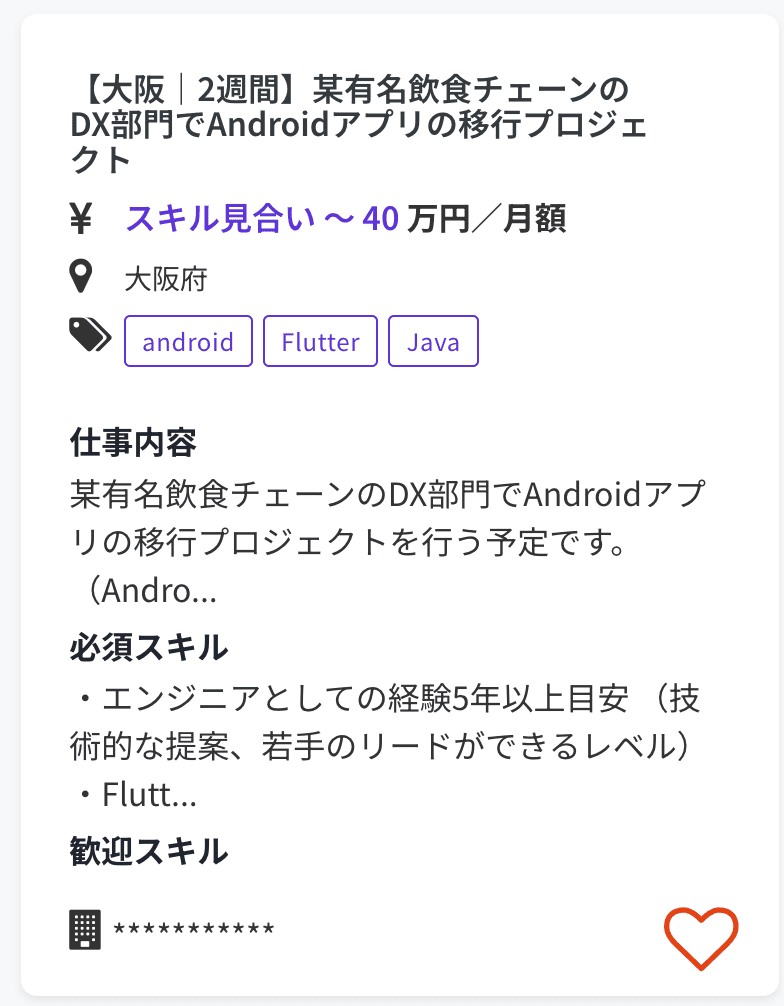Select the Flutter skill tag
The image size is (784, 1006).
[320, 341]
